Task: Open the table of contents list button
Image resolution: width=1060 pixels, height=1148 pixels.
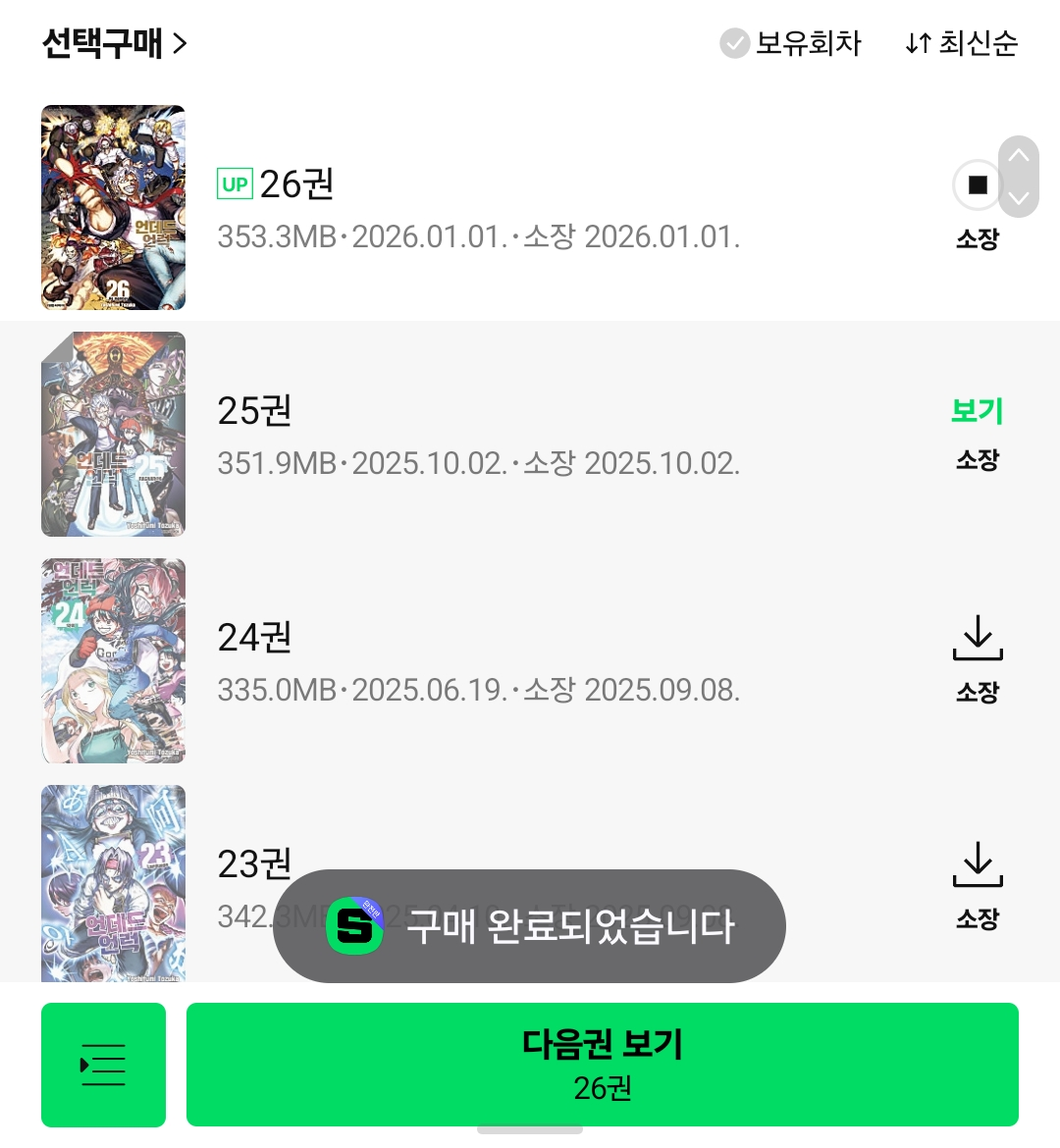Action: (x=103, y=1065)
